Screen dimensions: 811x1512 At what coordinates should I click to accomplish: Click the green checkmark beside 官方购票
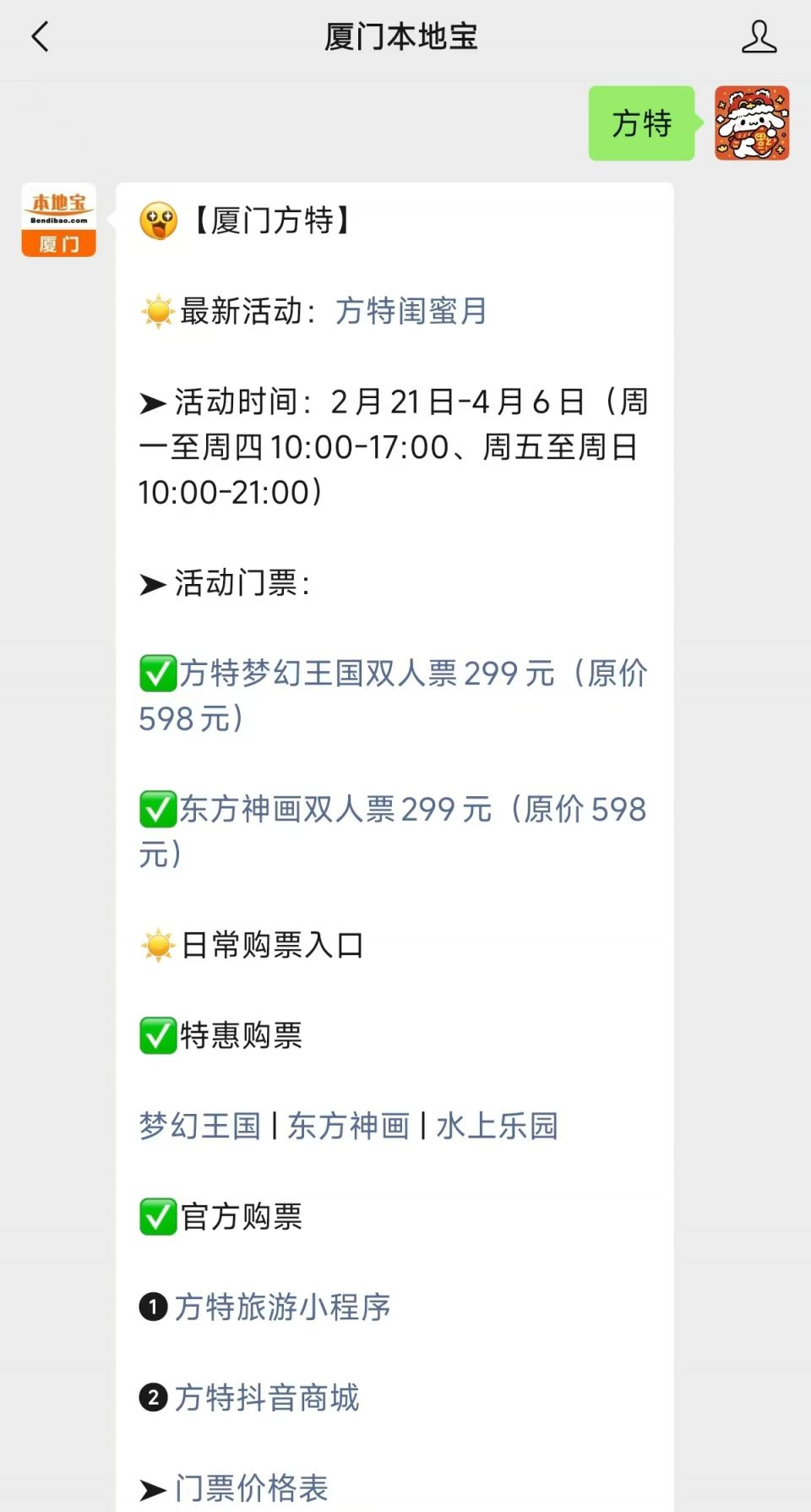[x=155, y=1216]
